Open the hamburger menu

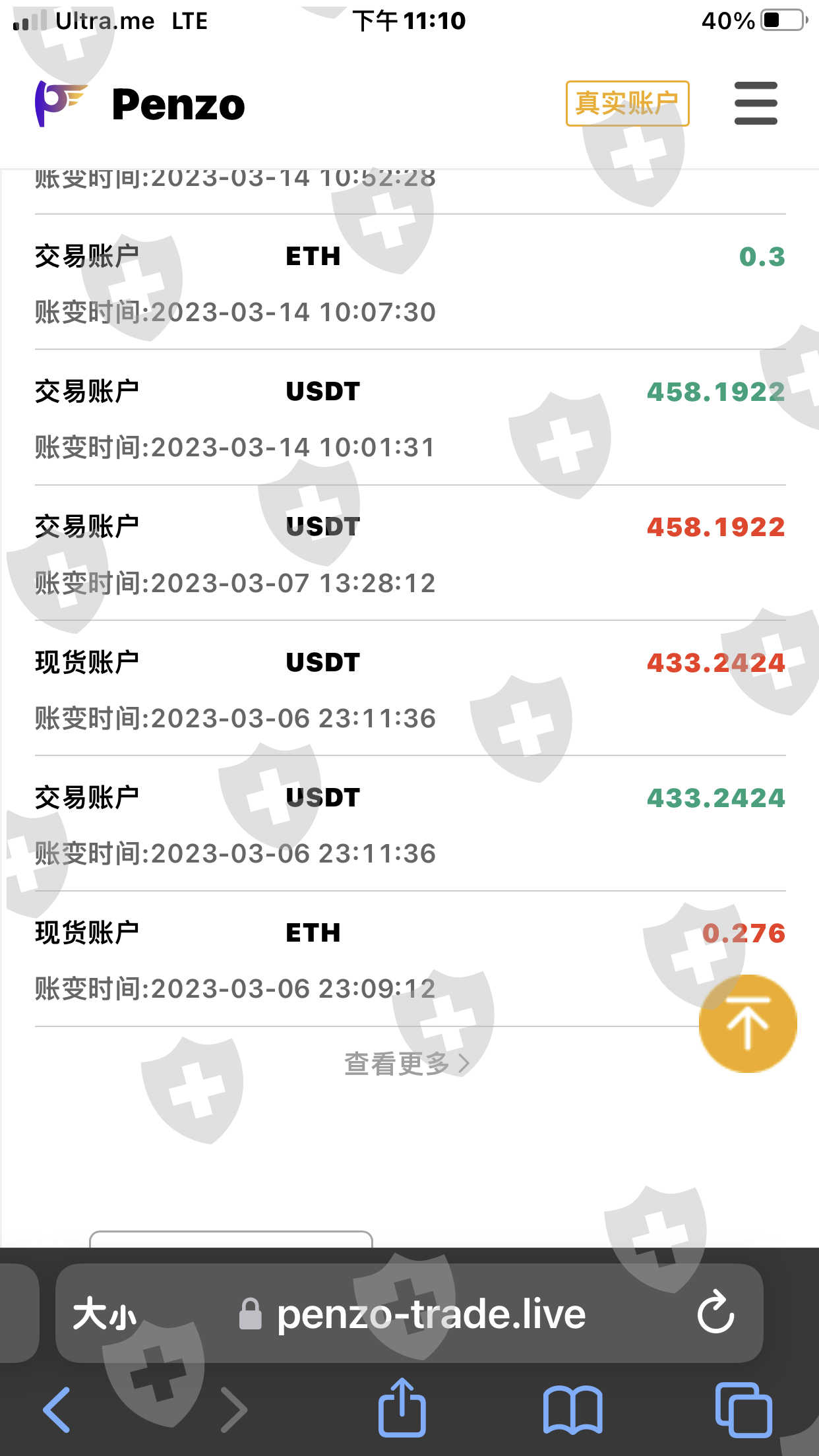pyautogui.click(x=756, y=104)
